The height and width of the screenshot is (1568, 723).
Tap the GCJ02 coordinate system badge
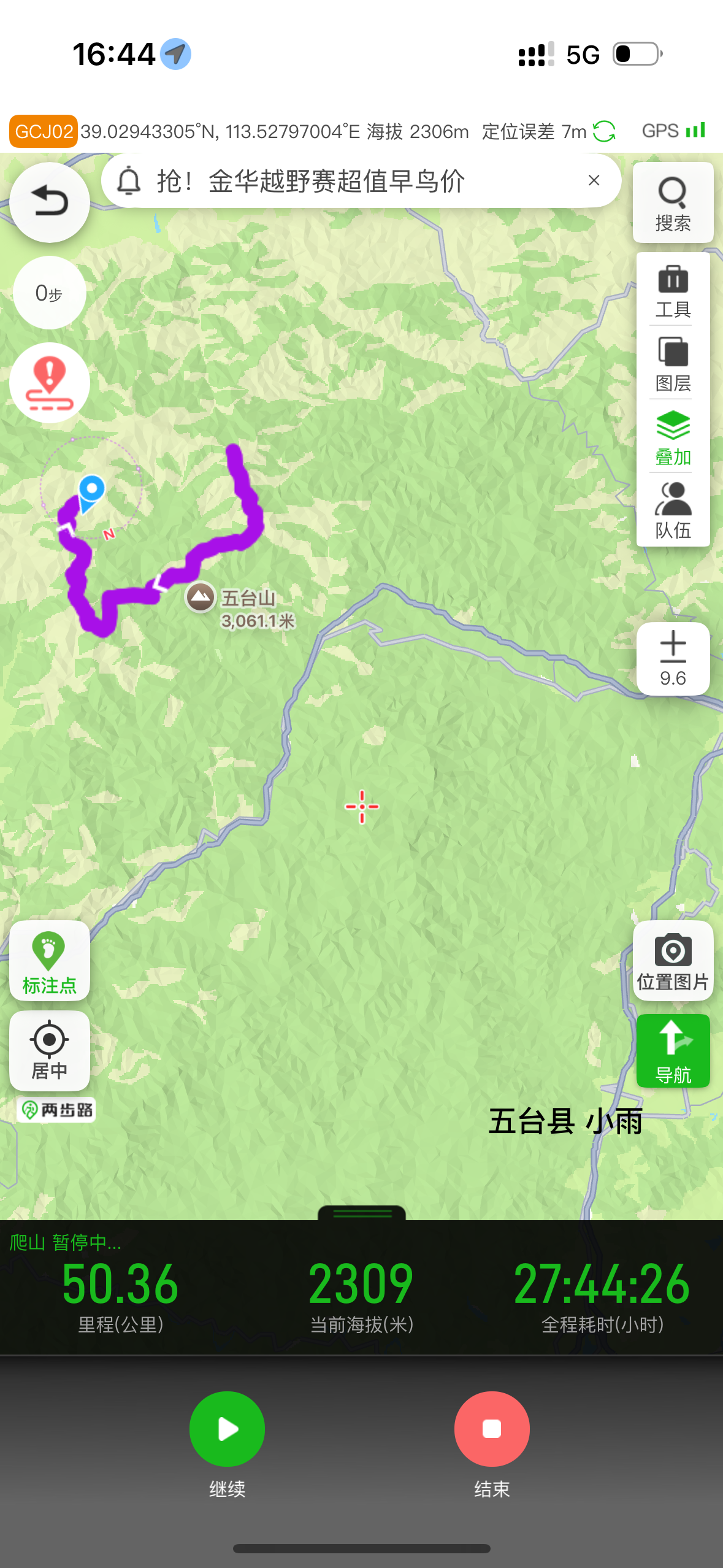[x=44, y=131]
